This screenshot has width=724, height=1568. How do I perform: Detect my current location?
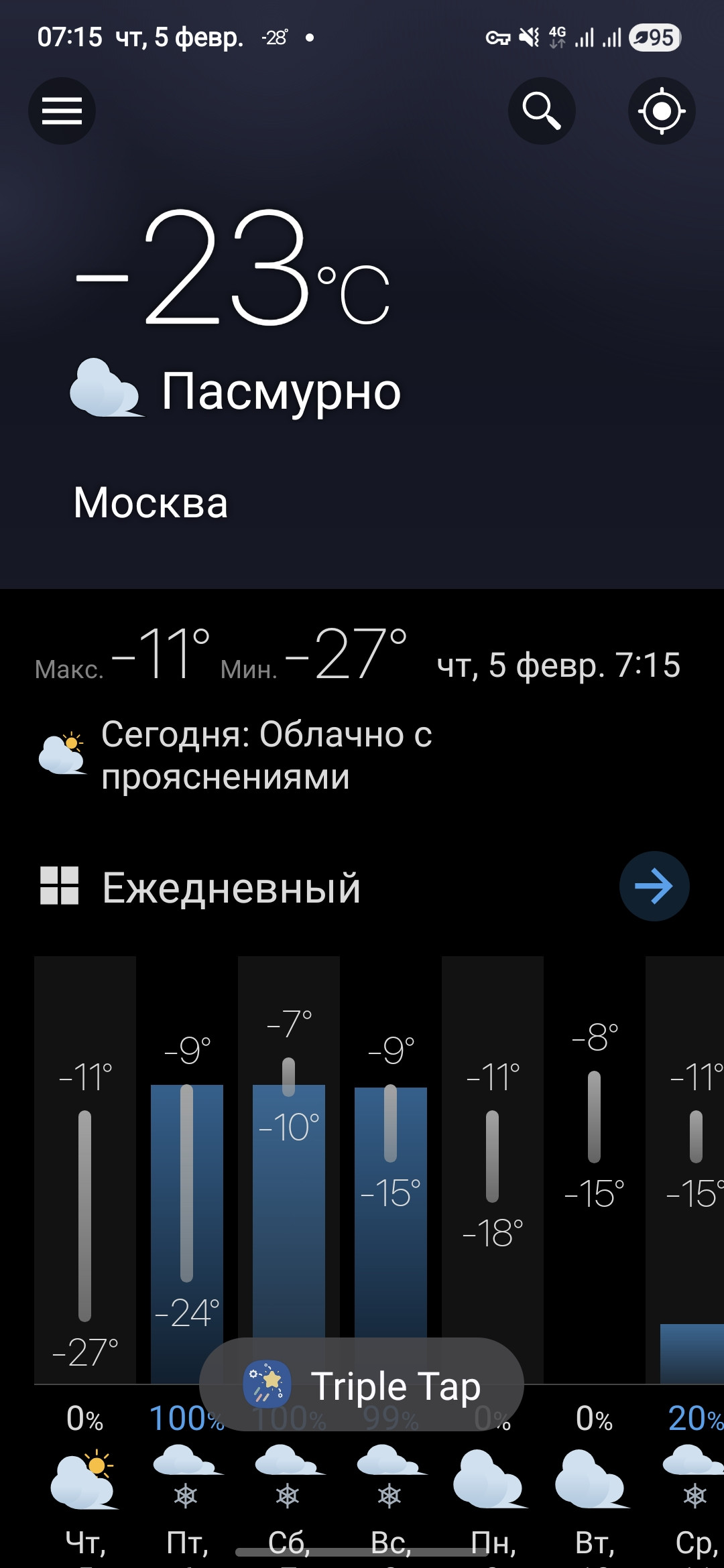coord(662,111)
